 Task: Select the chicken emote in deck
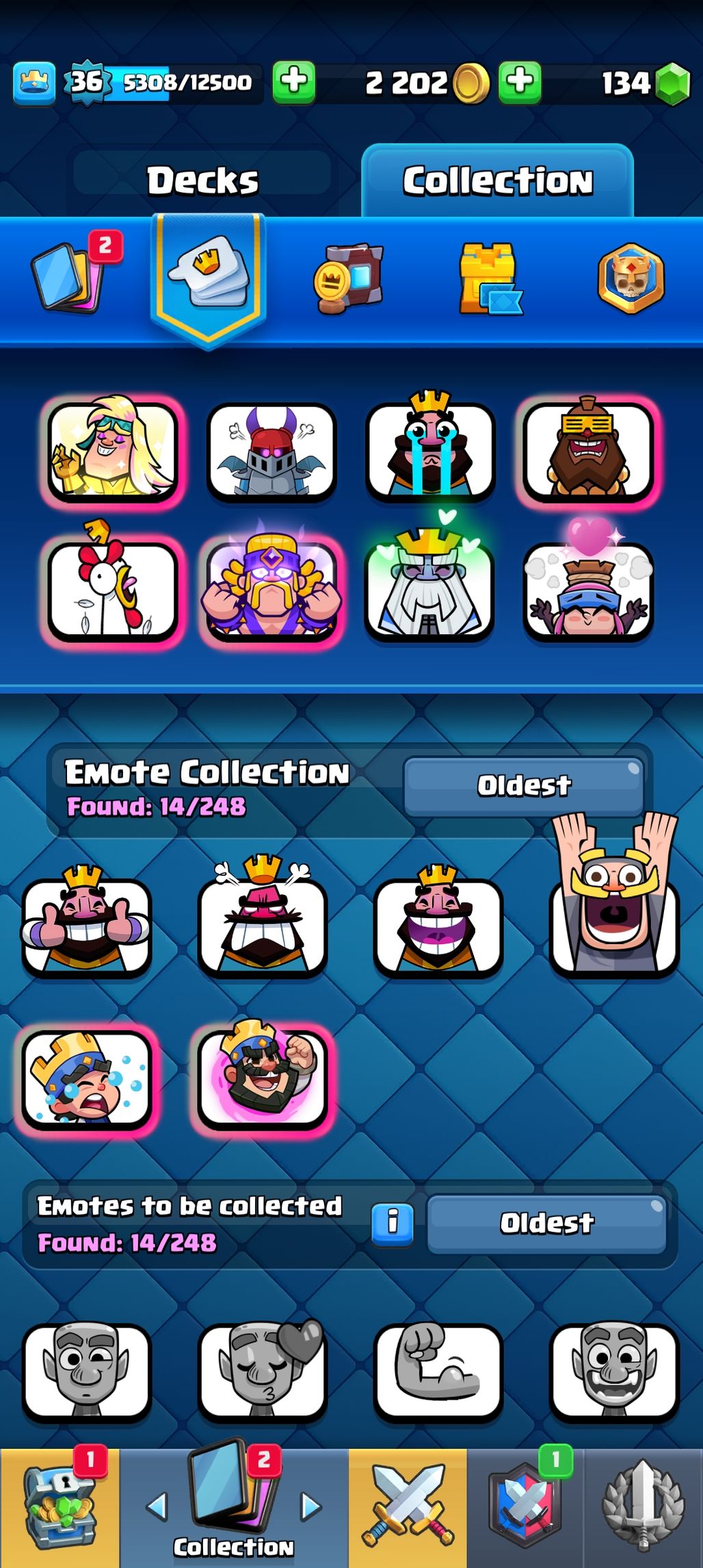pyautogui.click(x=112, y=588)
